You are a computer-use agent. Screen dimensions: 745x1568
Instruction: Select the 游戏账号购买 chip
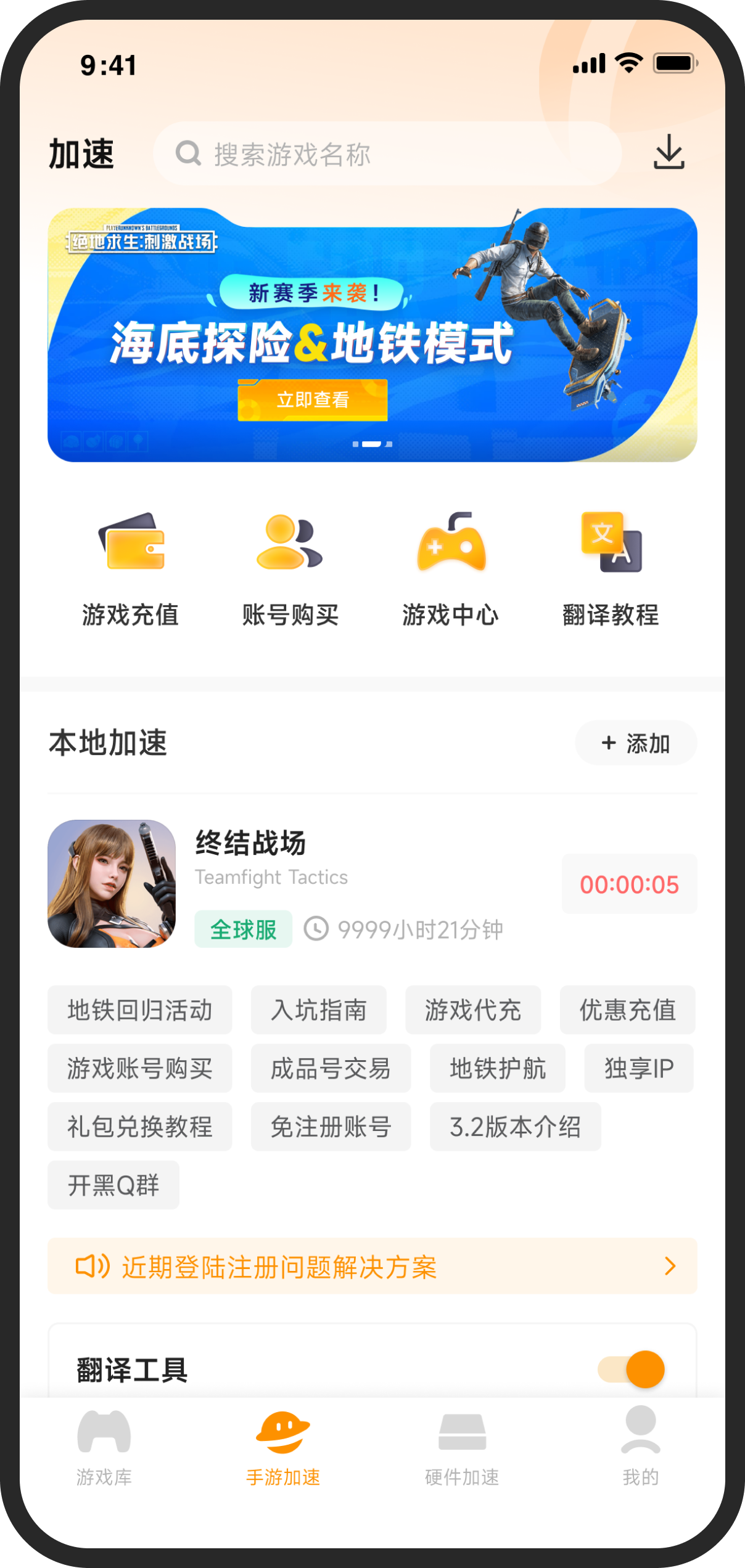click(x=140, y=1068)
